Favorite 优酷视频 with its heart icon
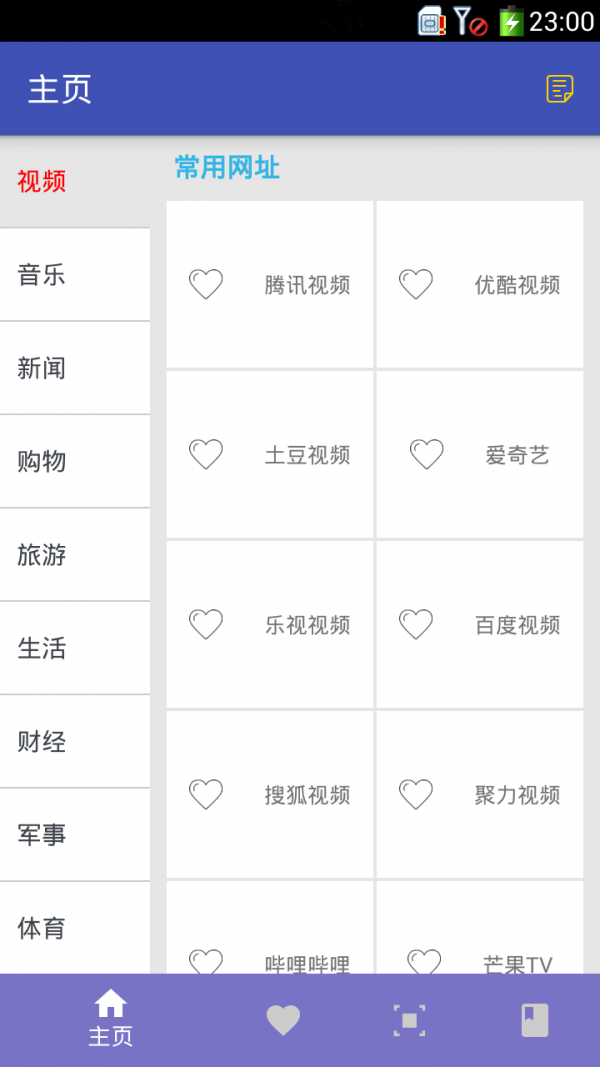Viewport: 600px width, 1067px height. point(416,285)
